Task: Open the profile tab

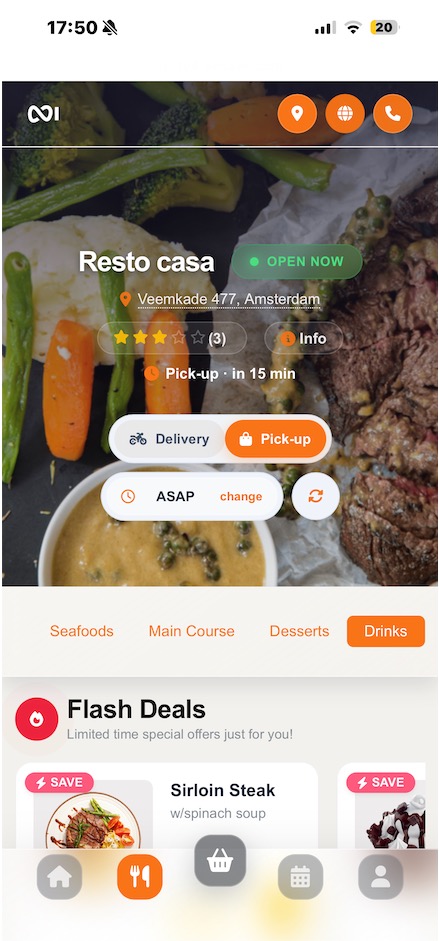Action: [380, 877]
